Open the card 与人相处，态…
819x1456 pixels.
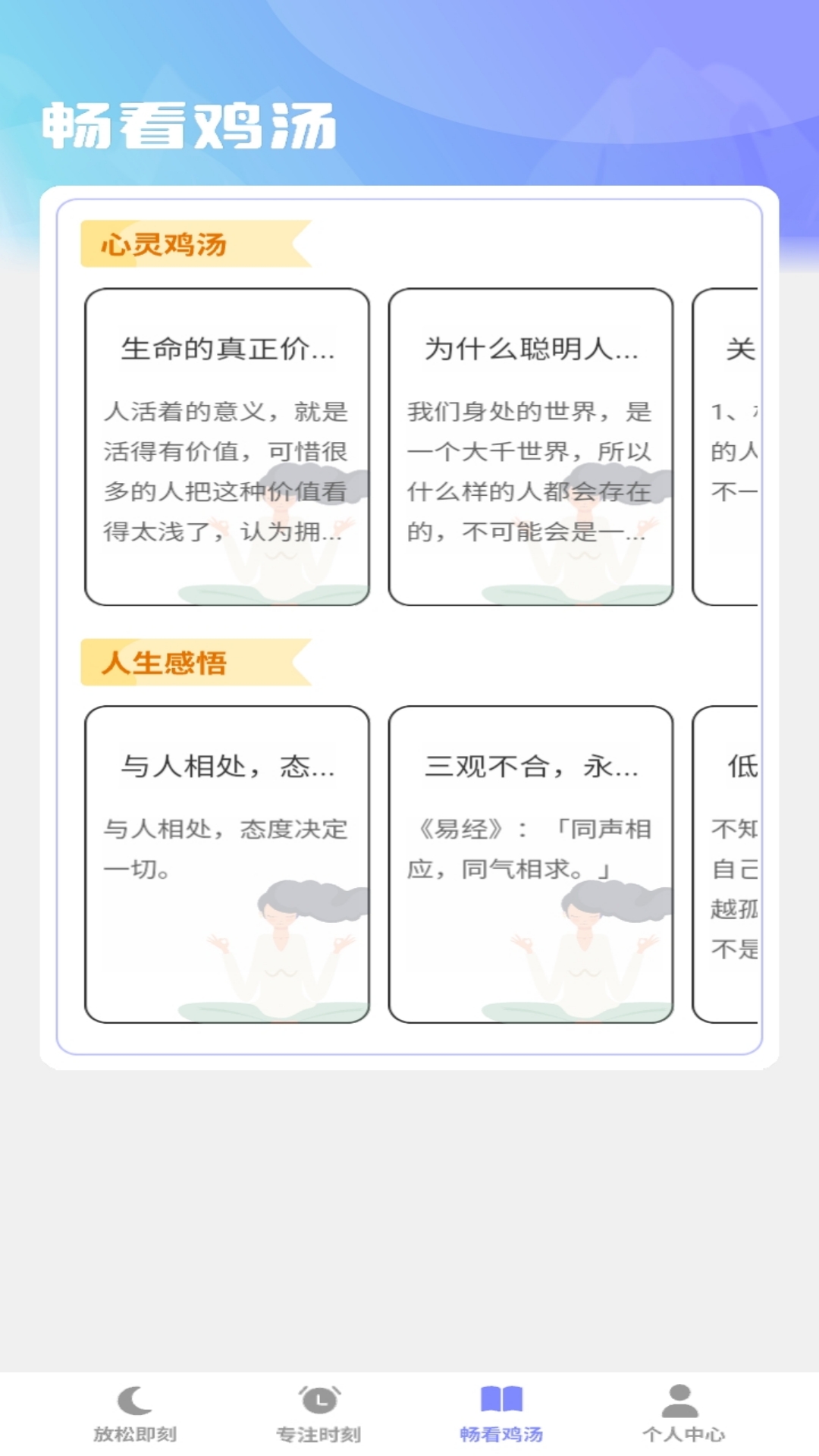[227, 864]
